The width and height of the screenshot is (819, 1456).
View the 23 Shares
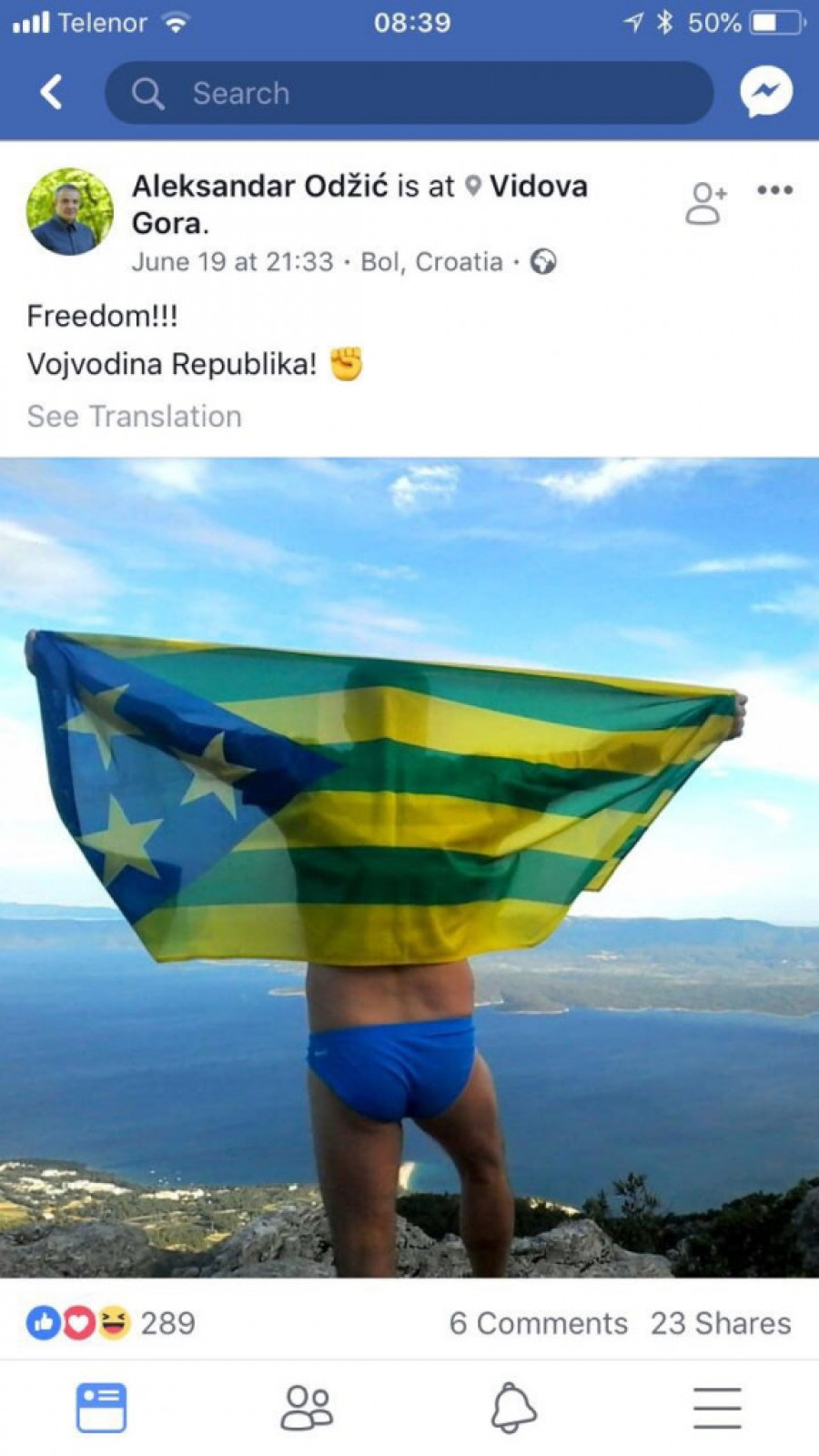(720, 1323)
